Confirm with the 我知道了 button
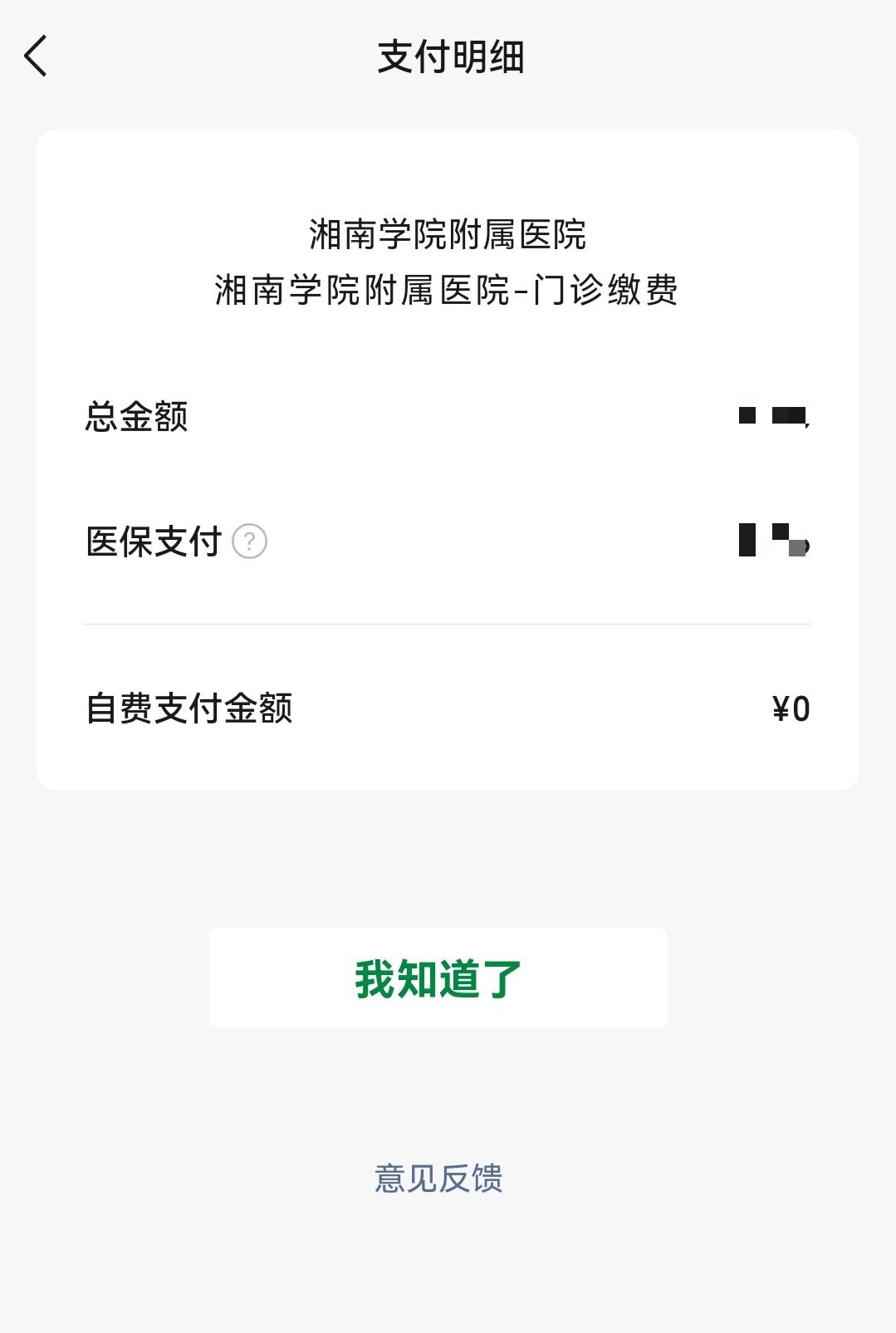896x1333 pixels. [438, 978]
